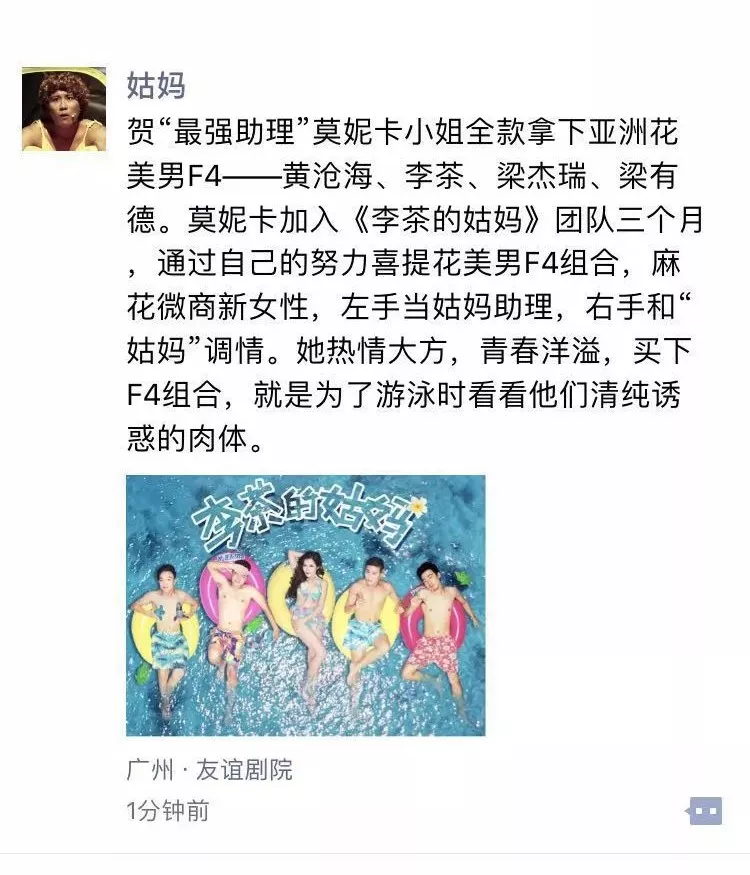Viewport: 750px width, 875px height.
Task: Open location 广州 · 友谊剧院
Action: [210, 770]
